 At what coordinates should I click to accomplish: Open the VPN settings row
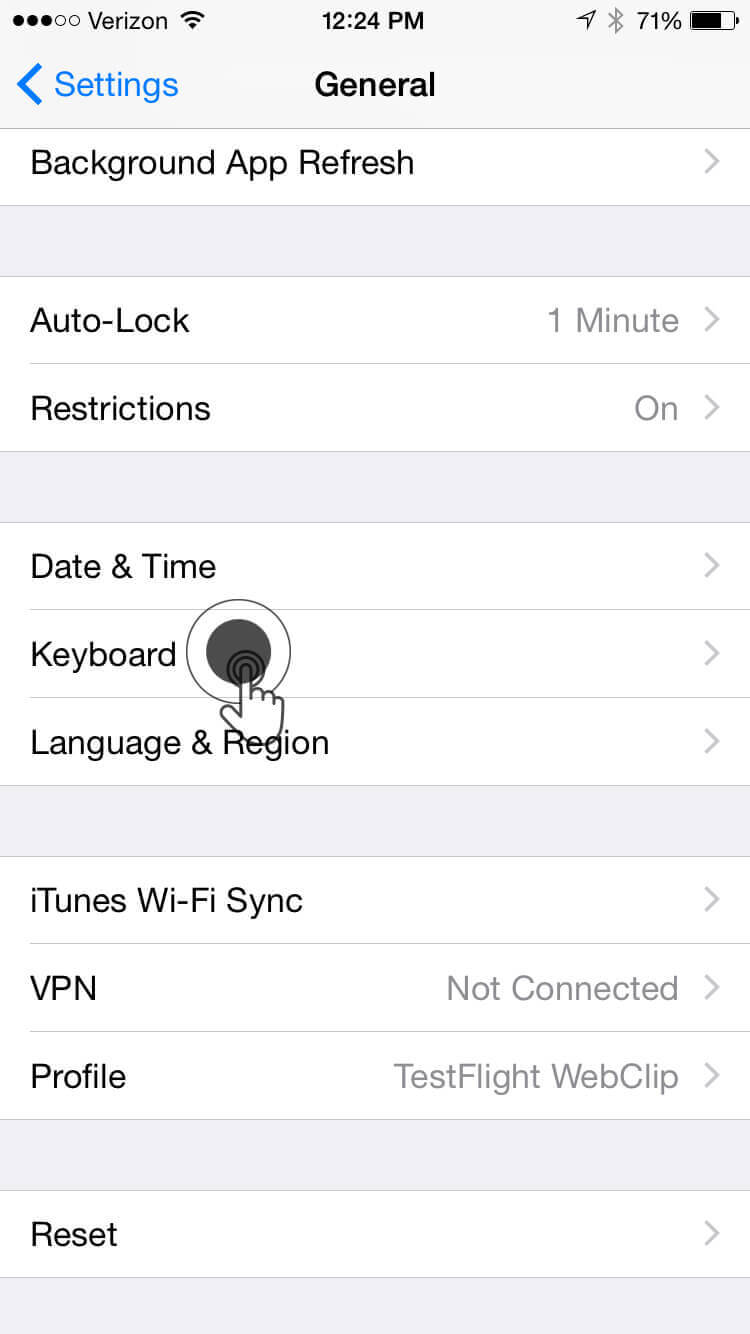pyautogui.click(x=375, y=988)
